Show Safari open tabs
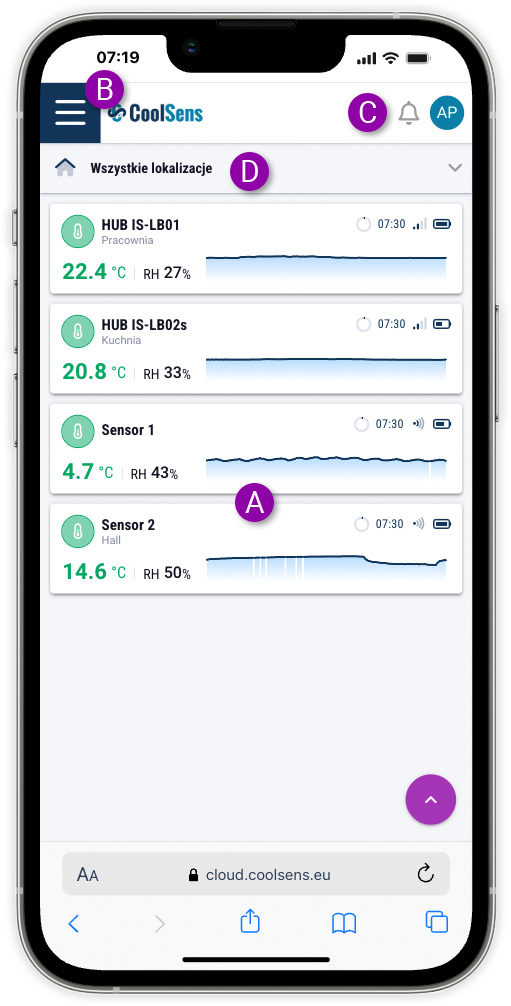 pos(437,922)
